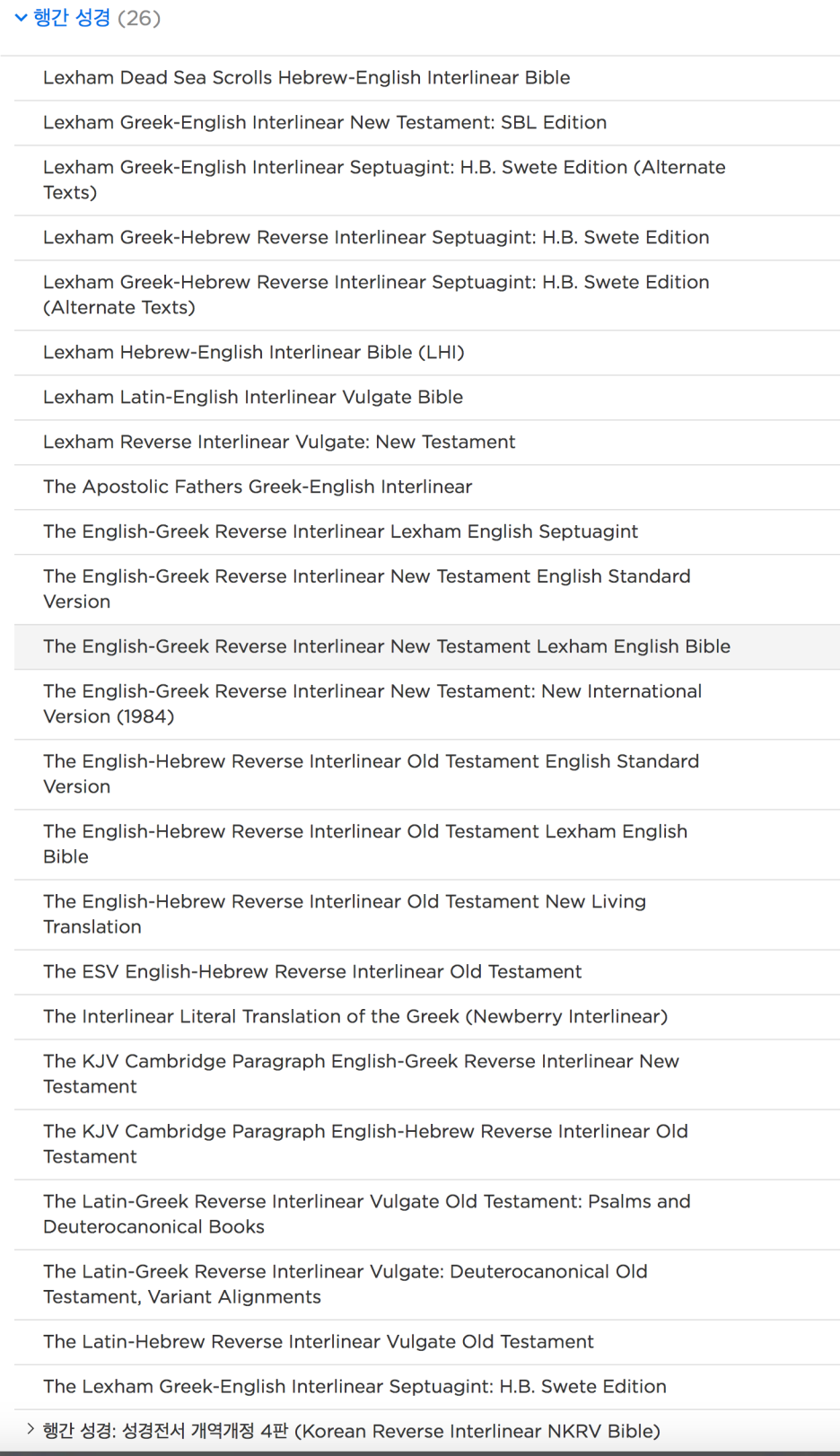Viewport: 840px width, 1456px height.
Task: Open Lexham Greek-English Interlinear New Testament: SBL Edition
Action: (427, 123)
